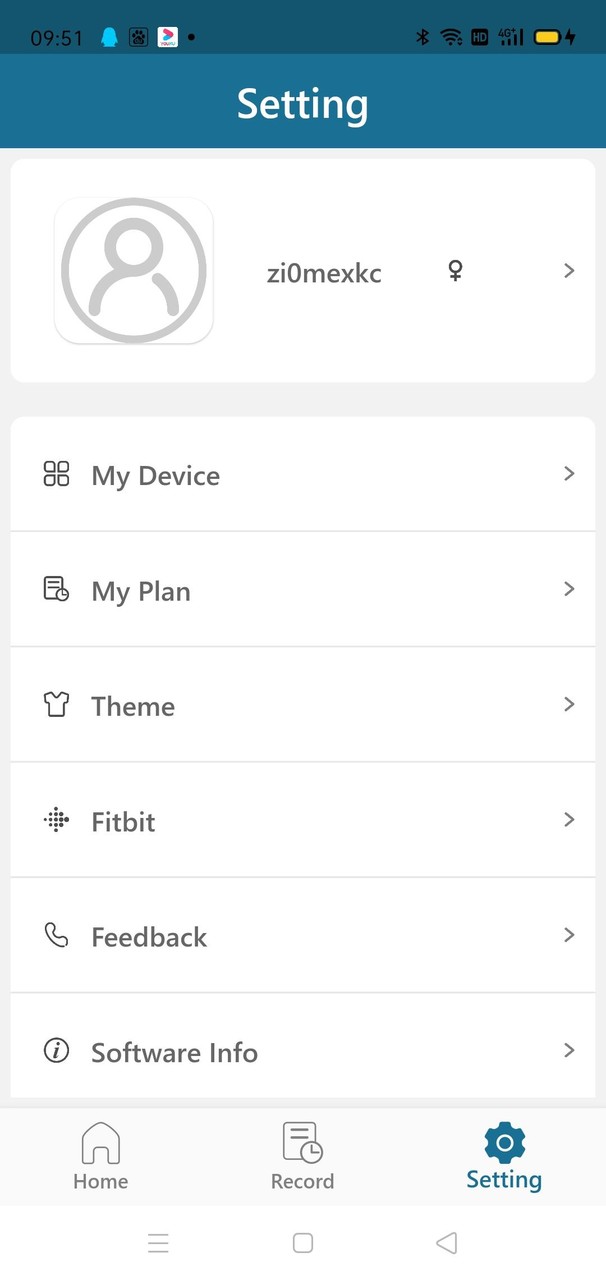Open My Device settings
The image size is (606, 1280).
click(302, 475)
